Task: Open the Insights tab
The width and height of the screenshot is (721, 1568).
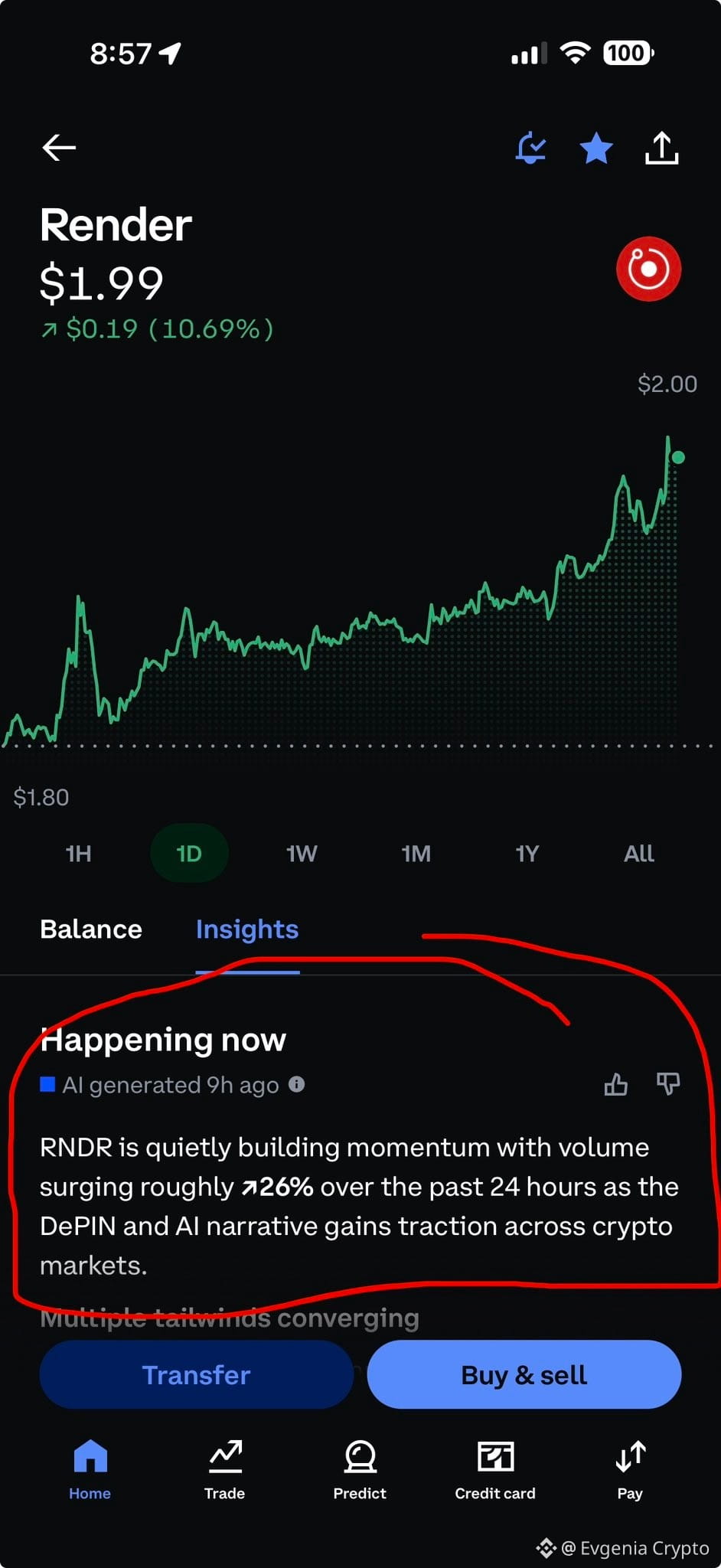Action: [x=247, y=929]
